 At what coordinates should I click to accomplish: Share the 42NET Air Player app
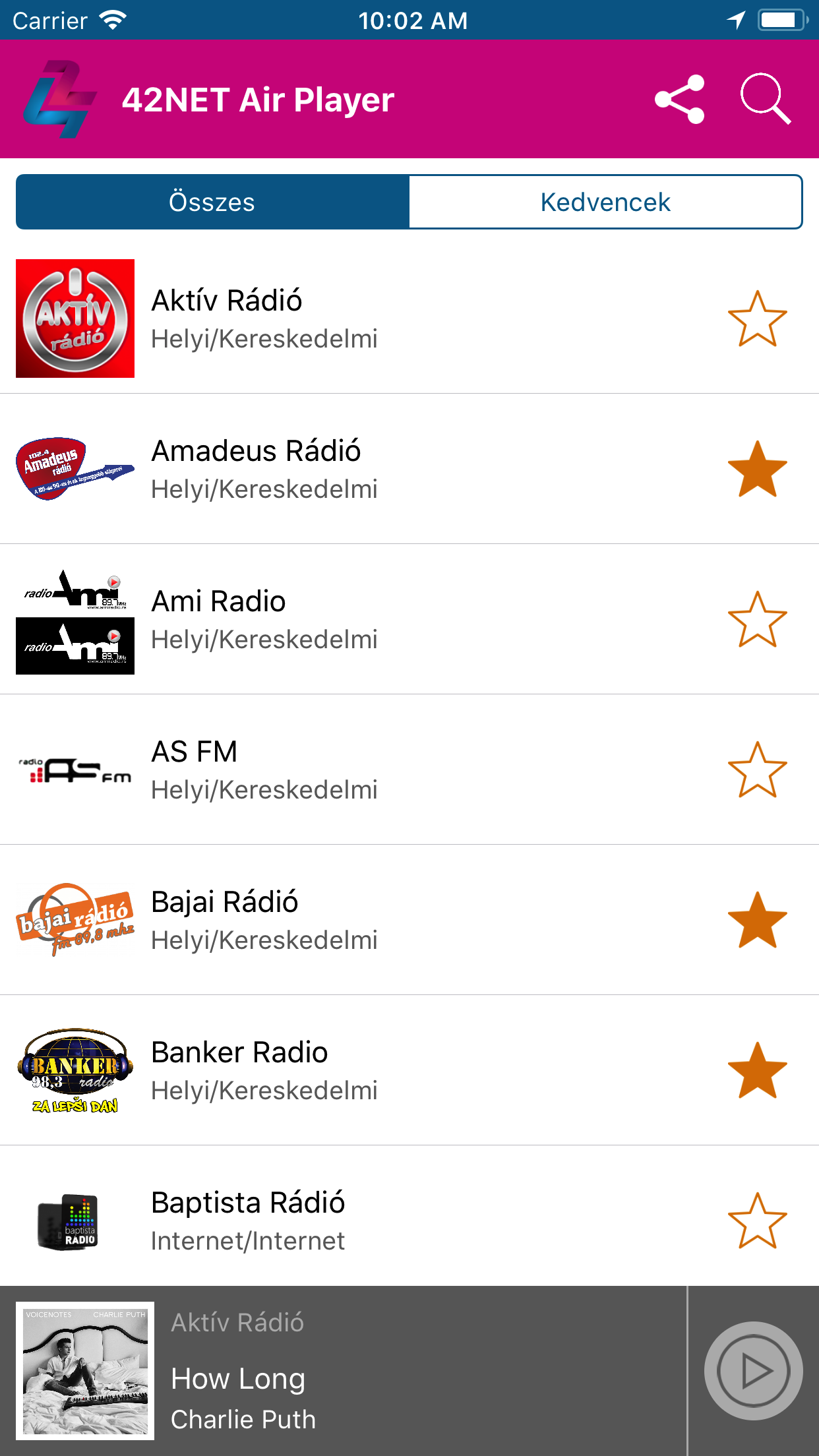680,99
